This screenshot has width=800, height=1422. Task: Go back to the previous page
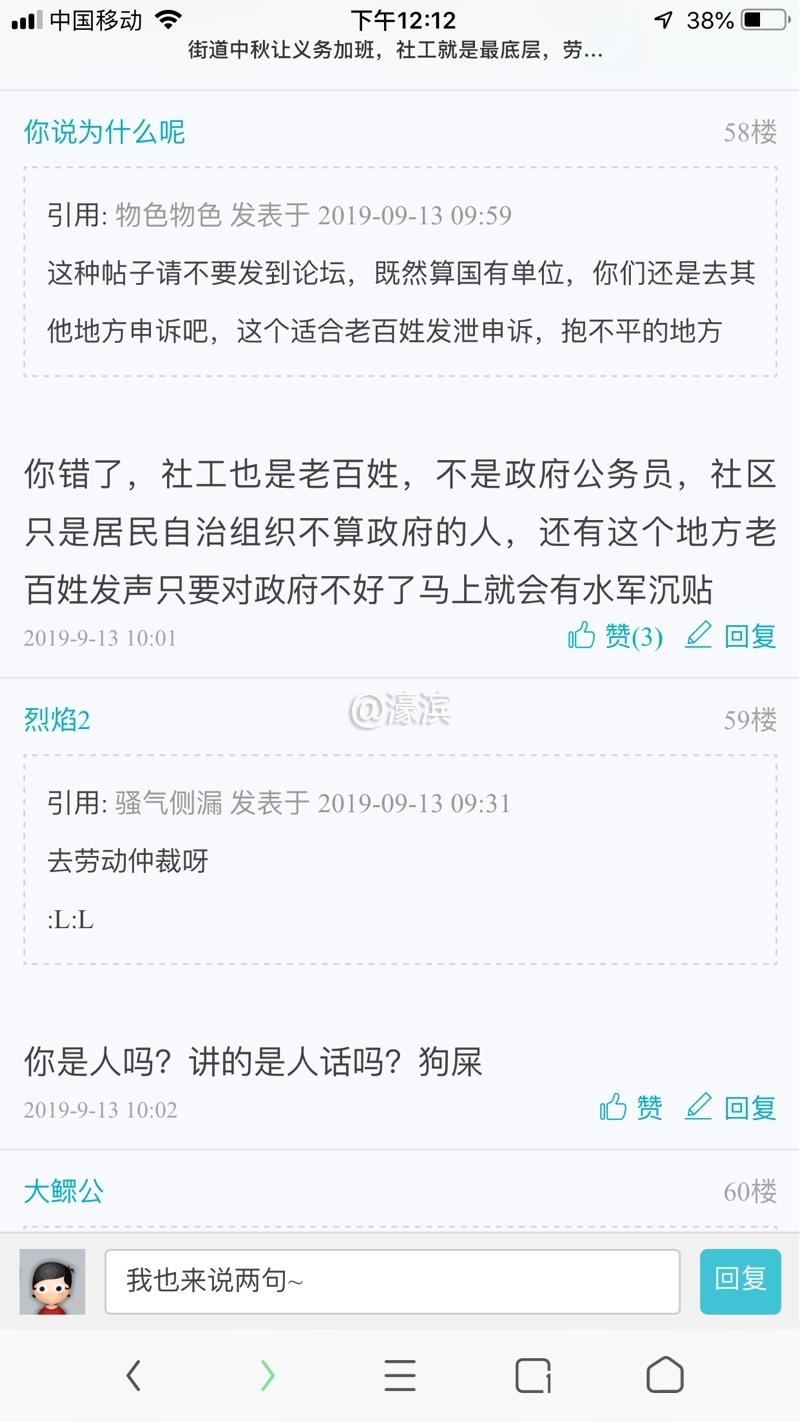(x=133, y=1376)
